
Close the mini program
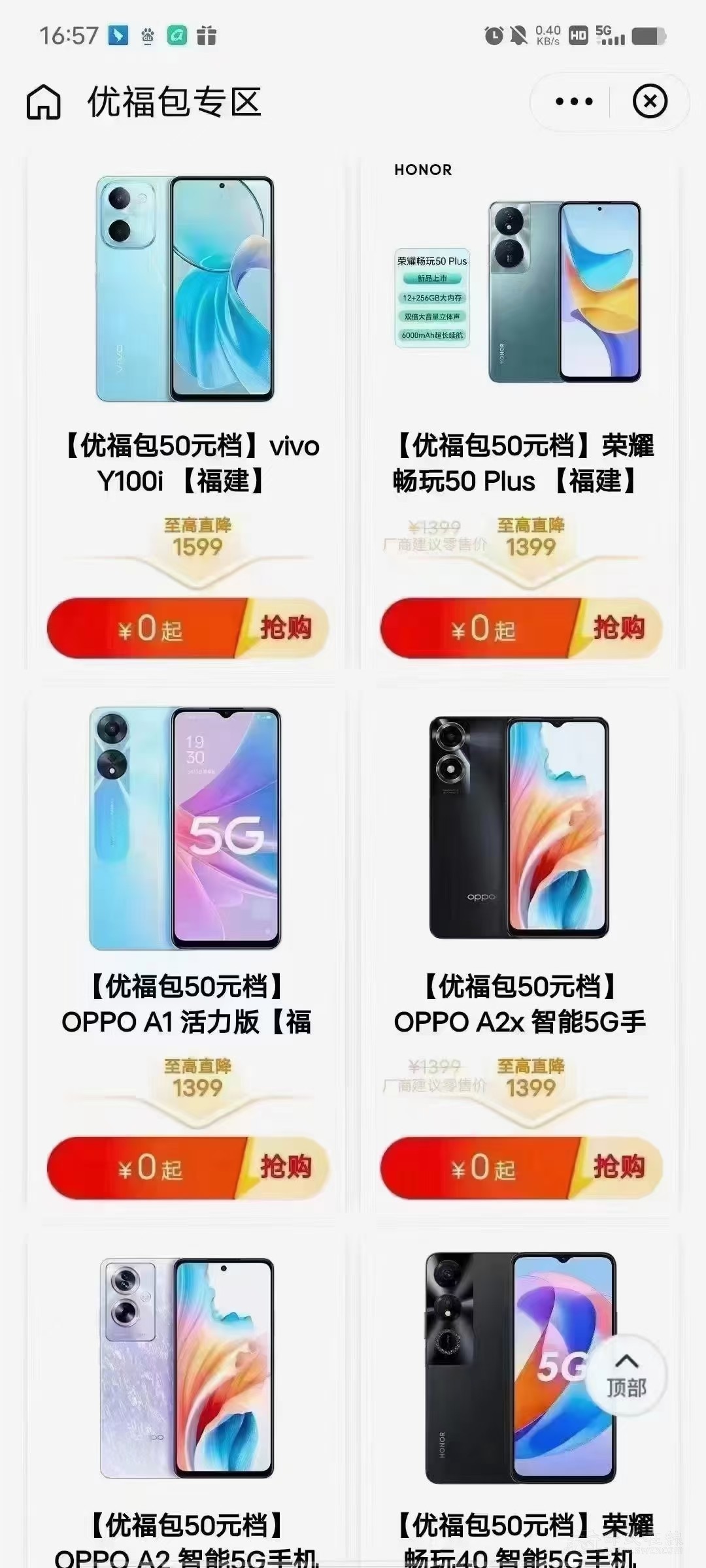[650, 102]
